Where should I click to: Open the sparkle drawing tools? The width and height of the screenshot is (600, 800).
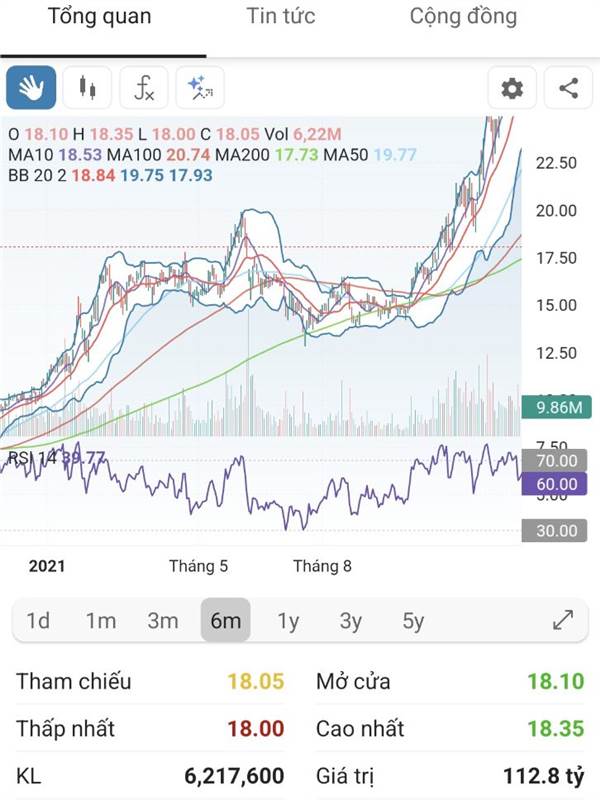[x=200, y=88]
